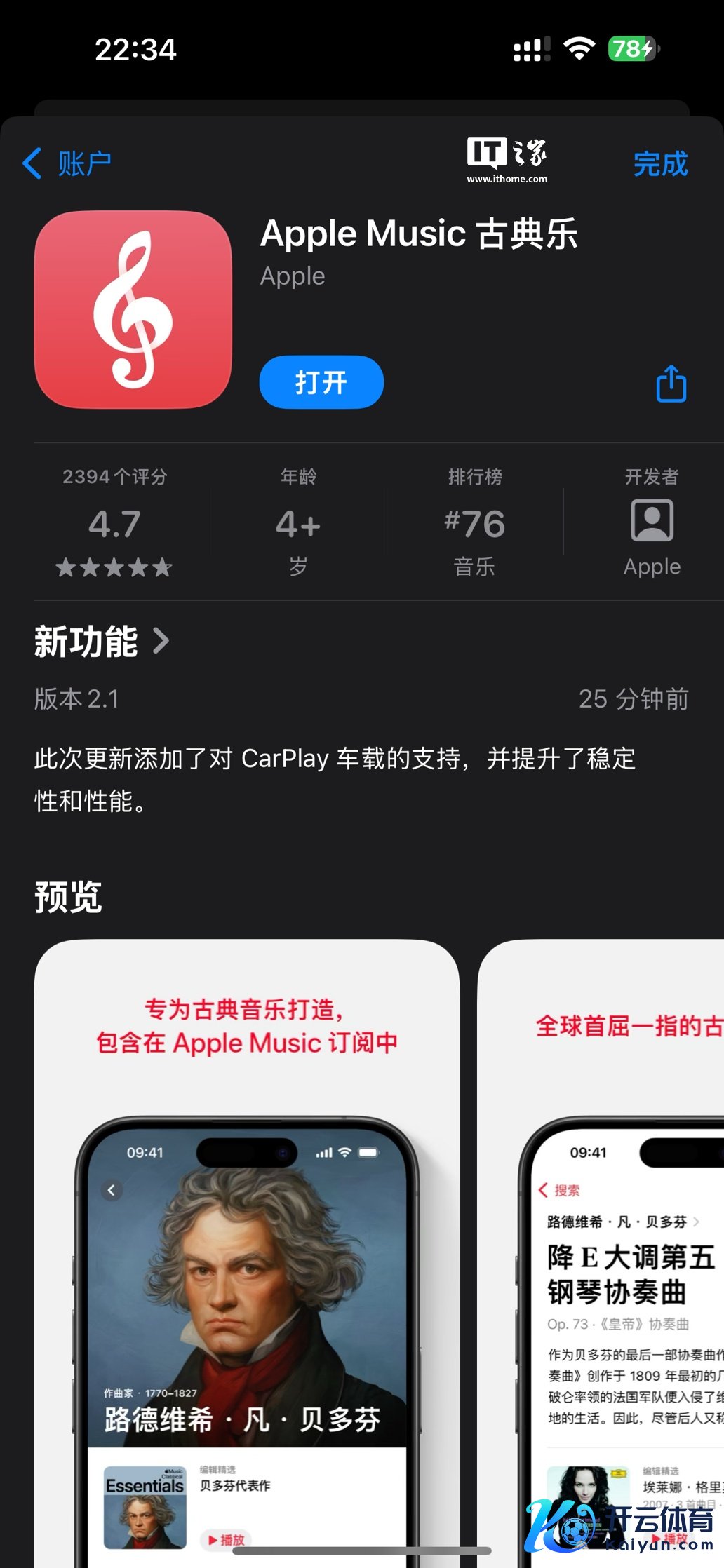
Task: Tap 完成 to close the sheet
Action: [659, 163]
